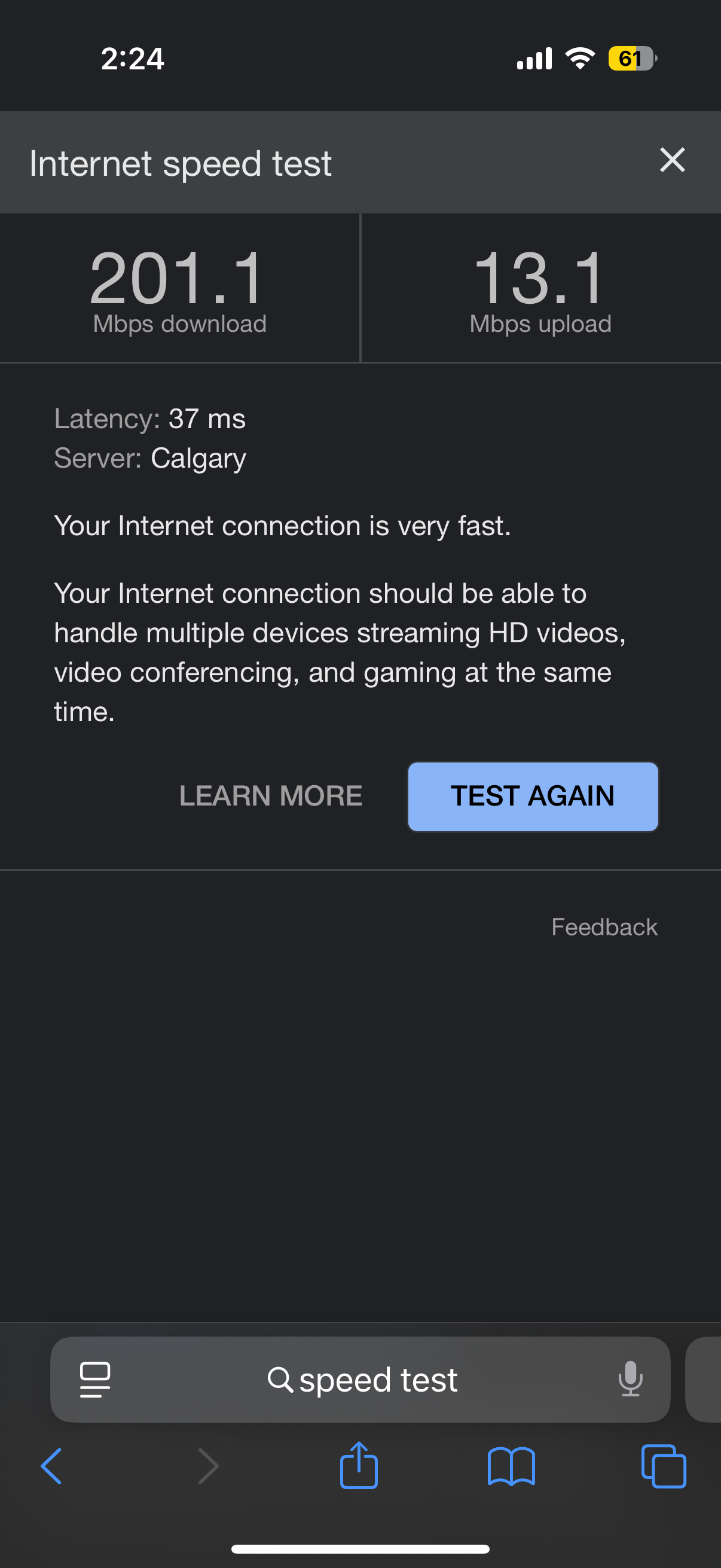Open the LEARN MORE link

271,796
